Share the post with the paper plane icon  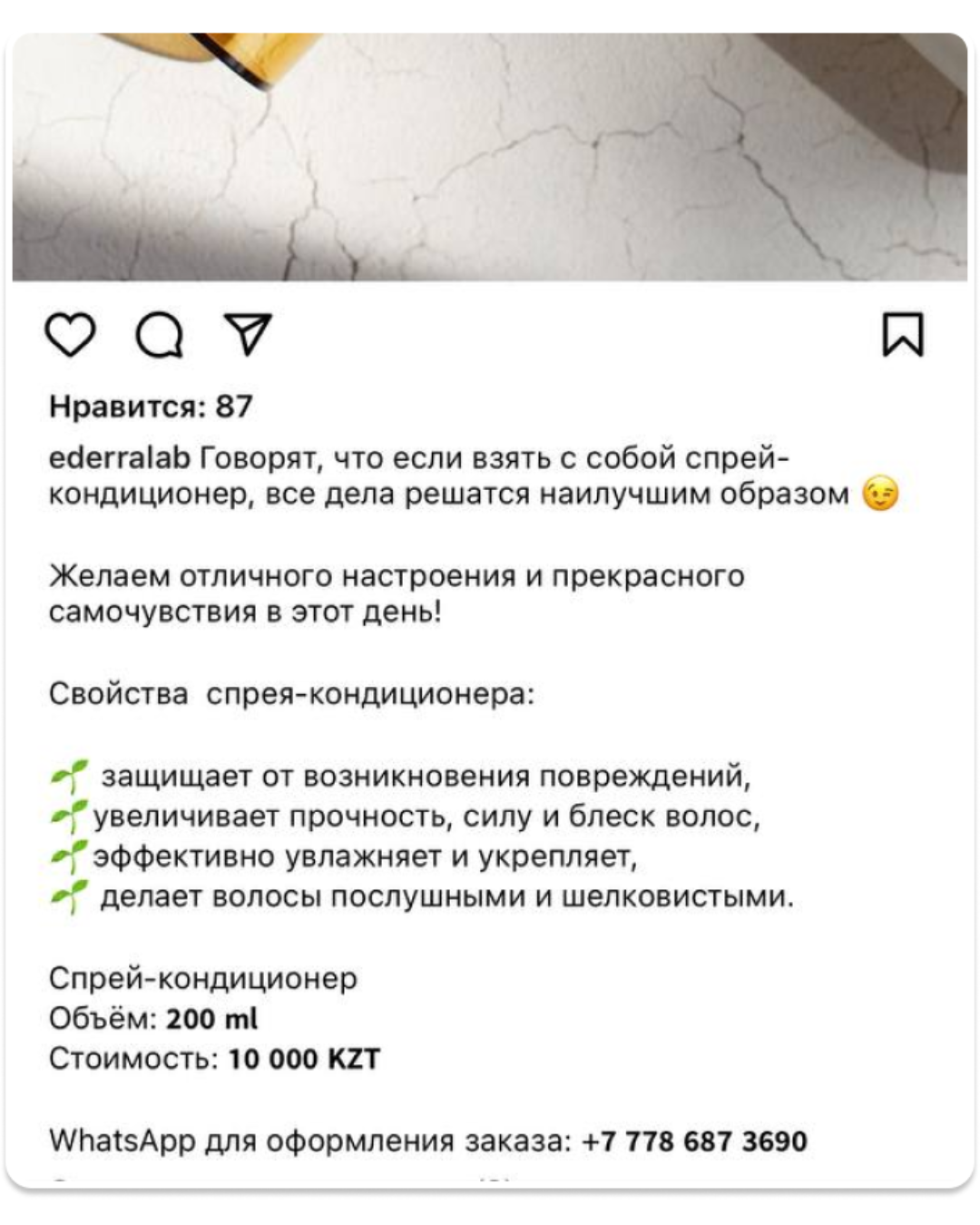click(x=247, y=337)
